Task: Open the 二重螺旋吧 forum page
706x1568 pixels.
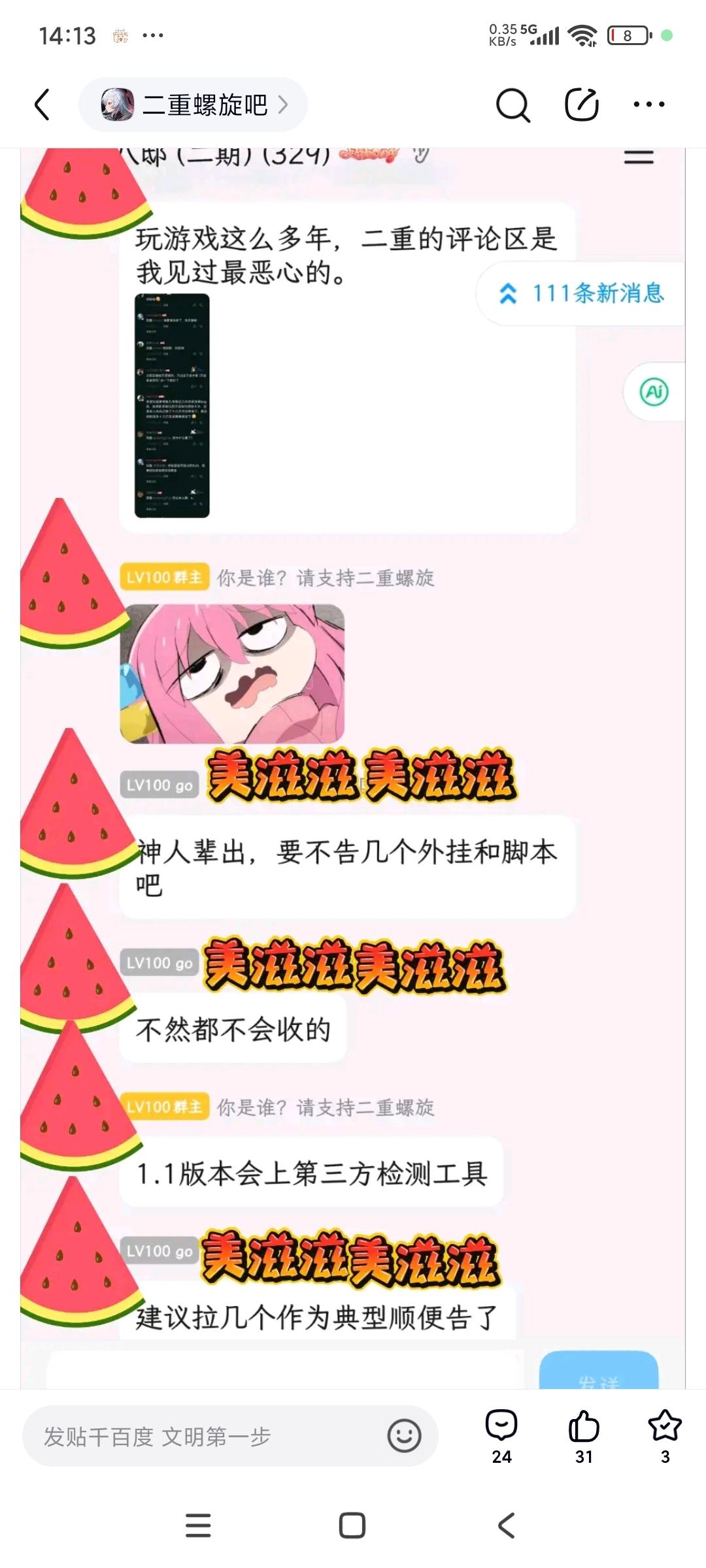Action: [x=193, y=105]
